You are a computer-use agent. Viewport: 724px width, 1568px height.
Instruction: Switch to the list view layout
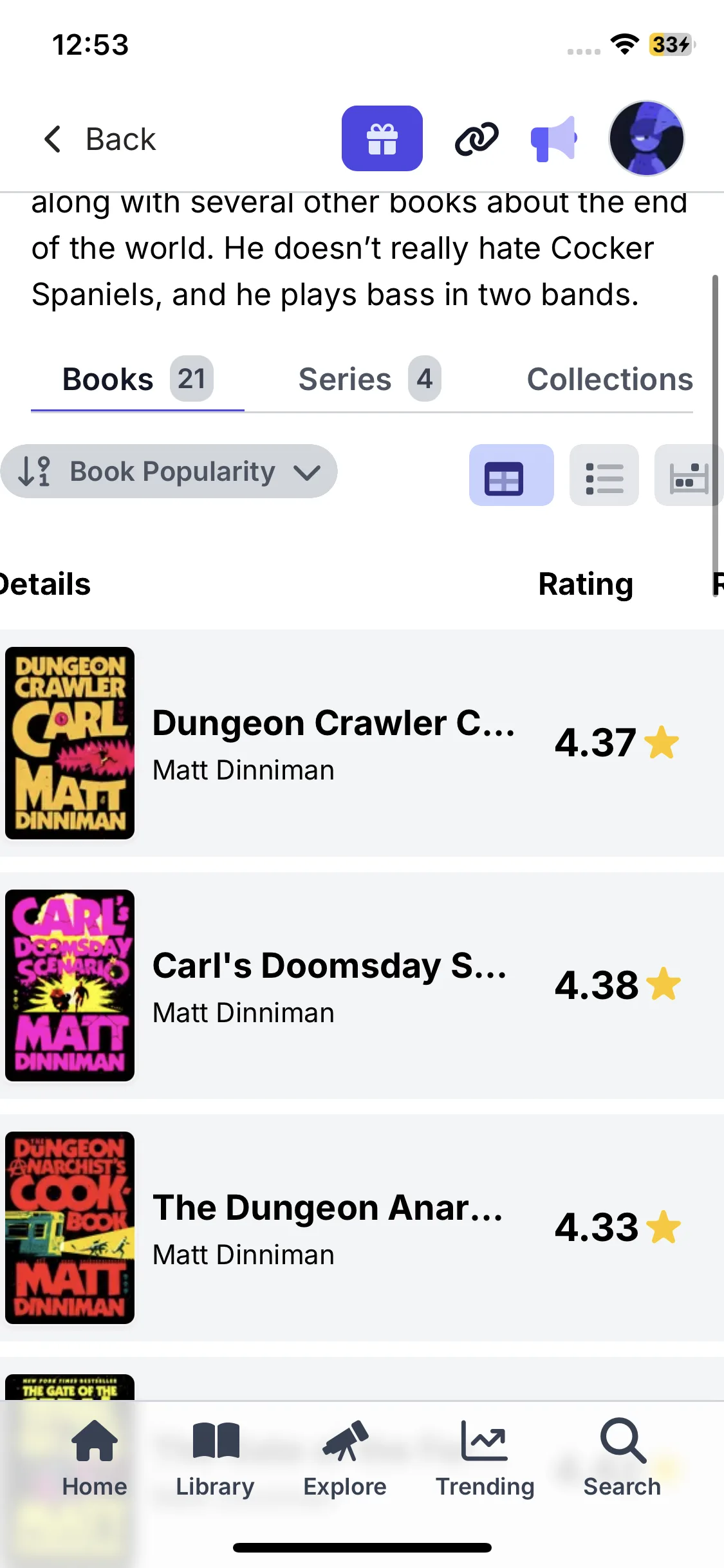click(604, 475)
